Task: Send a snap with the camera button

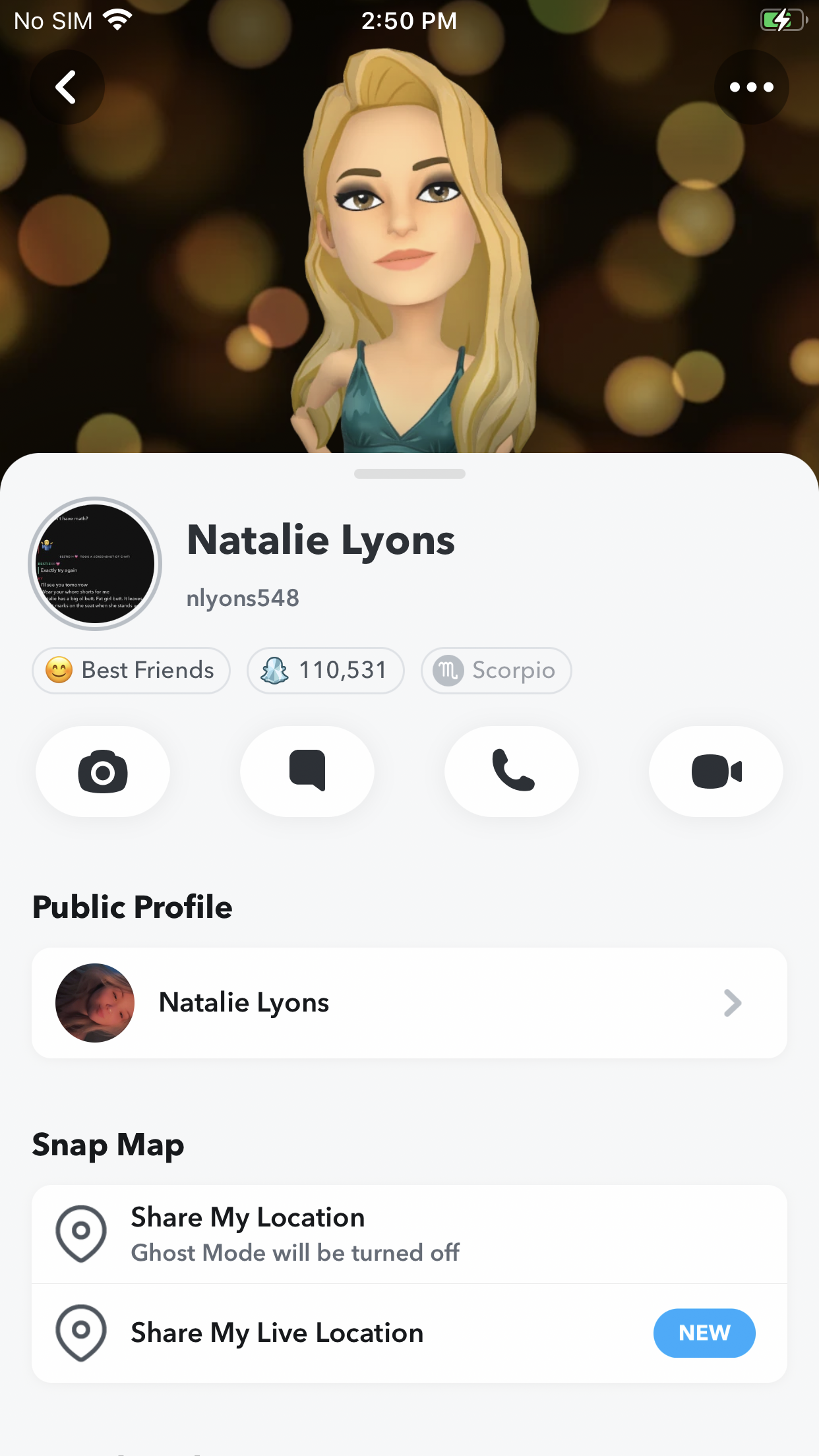Action: point(103,772)
